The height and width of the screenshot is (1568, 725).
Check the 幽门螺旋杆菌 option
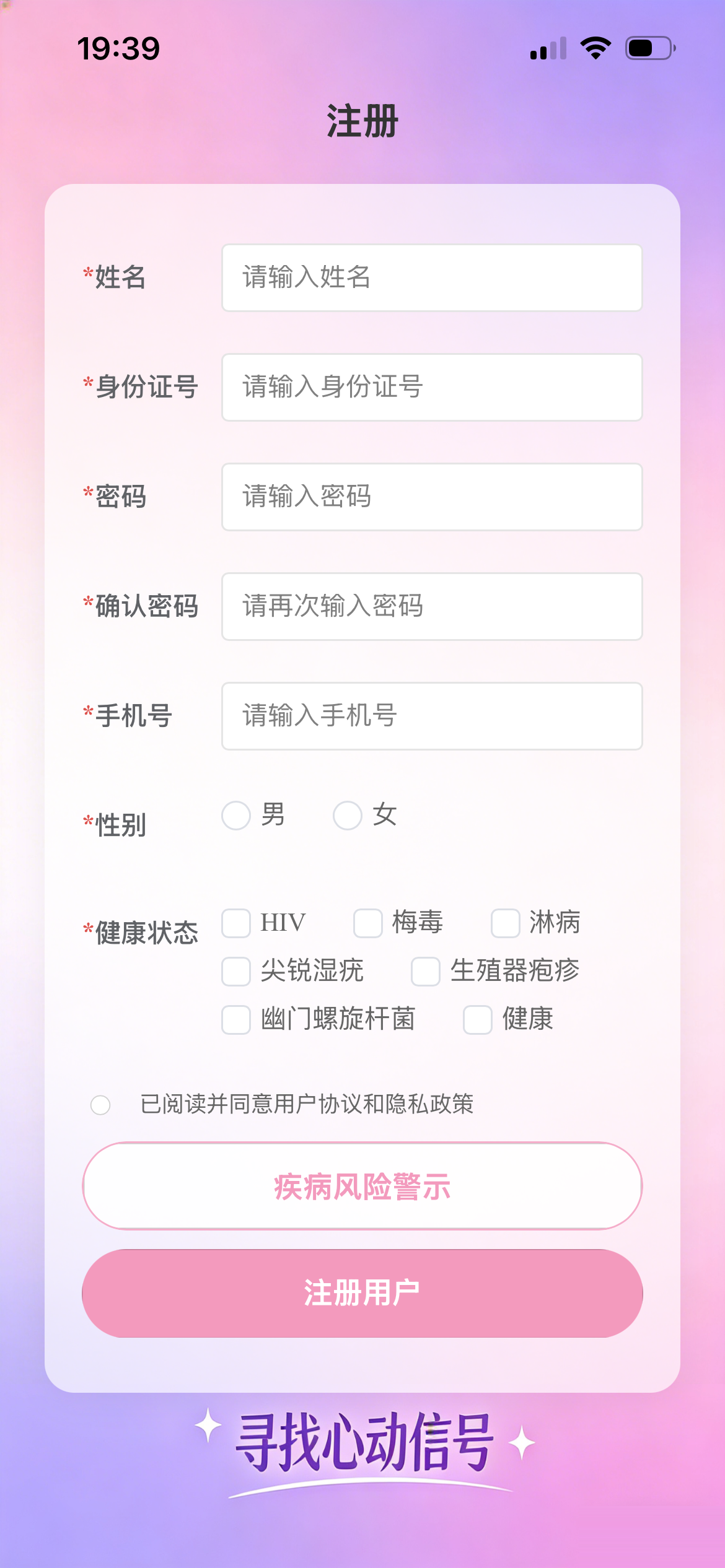pyautogui.click(x=236, y=1019)
